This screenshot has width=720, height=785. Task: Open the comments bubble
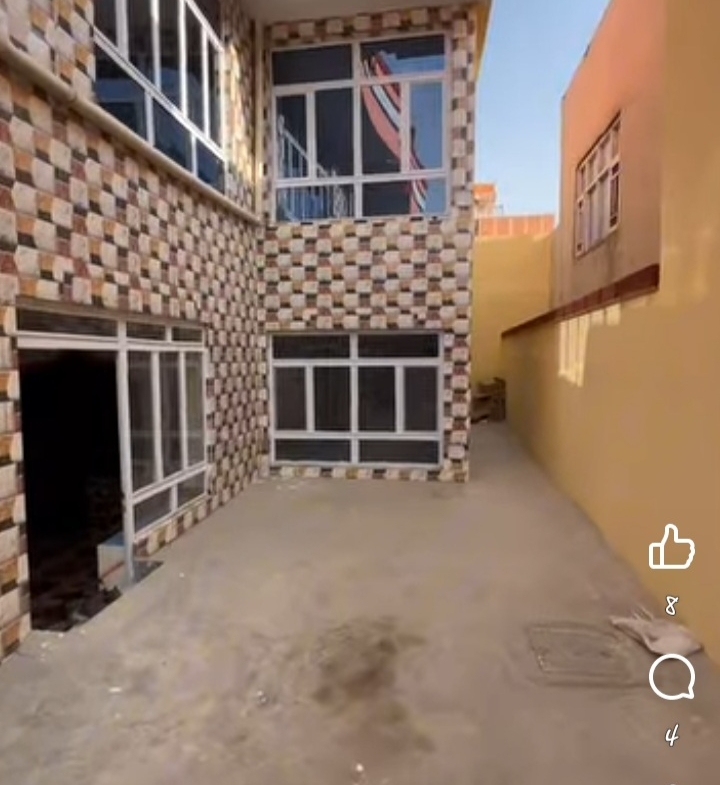pyautogui.click(x=671, y=678)
